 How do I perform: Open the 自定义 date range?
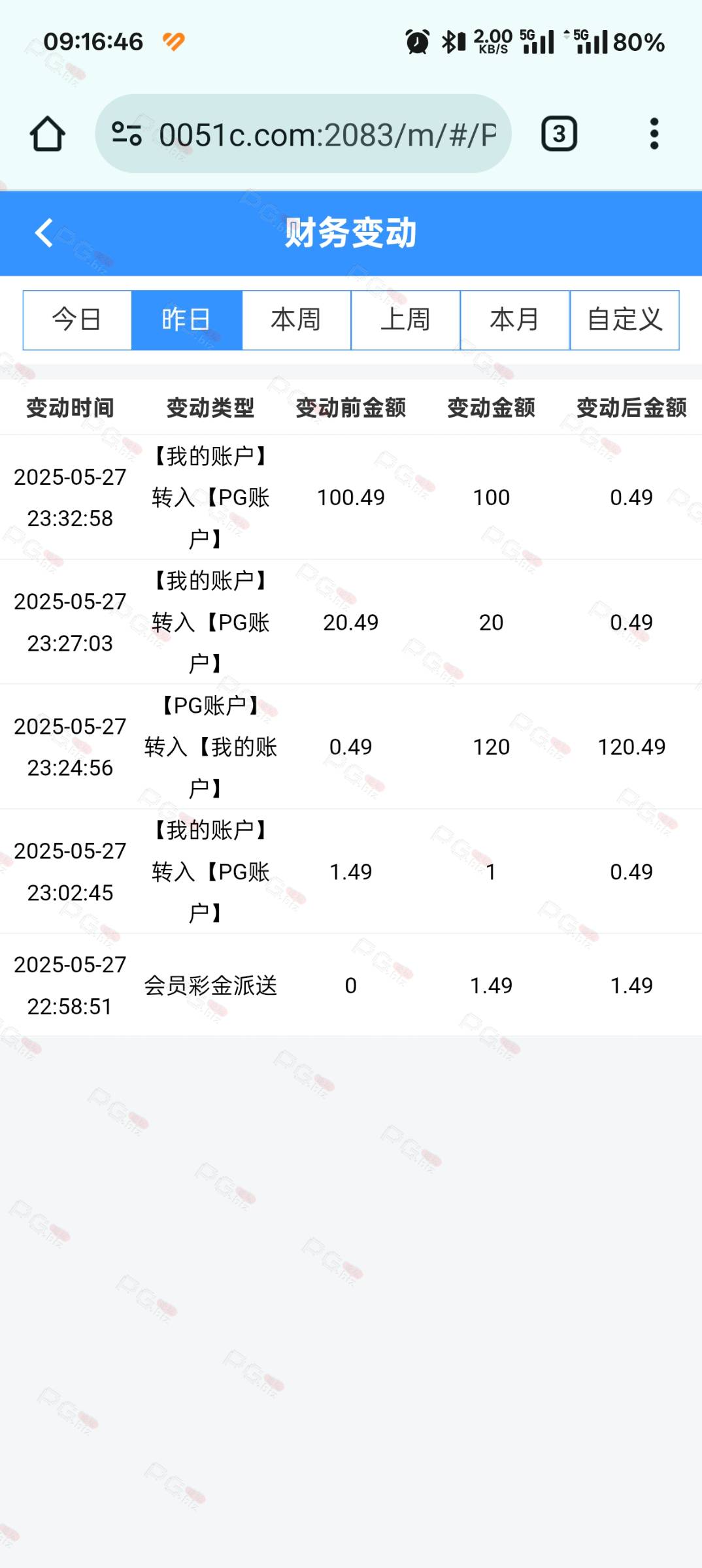tap(624, 320)
